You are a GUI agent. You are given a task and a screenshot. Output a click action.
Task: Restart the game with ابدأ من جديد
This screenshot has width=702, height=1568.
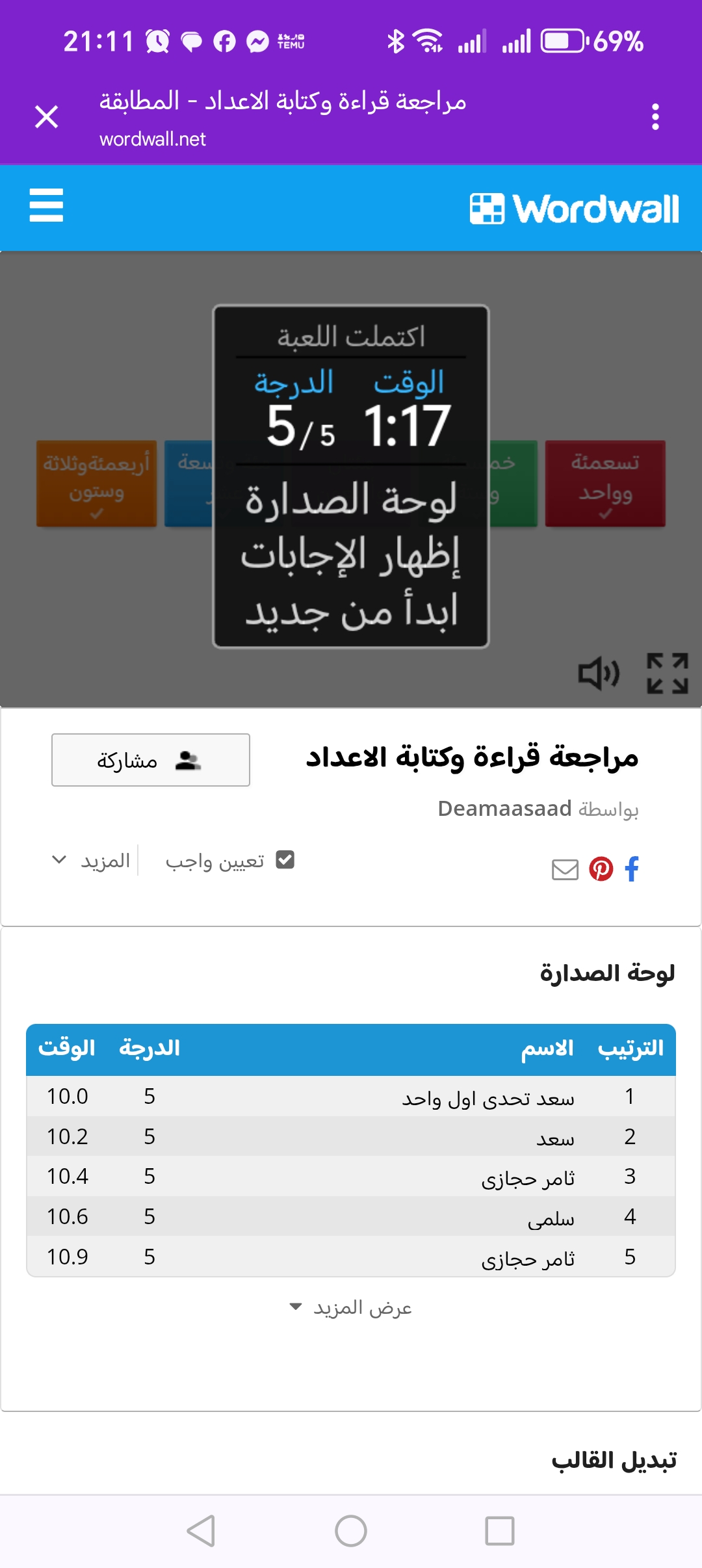(351, 612)
